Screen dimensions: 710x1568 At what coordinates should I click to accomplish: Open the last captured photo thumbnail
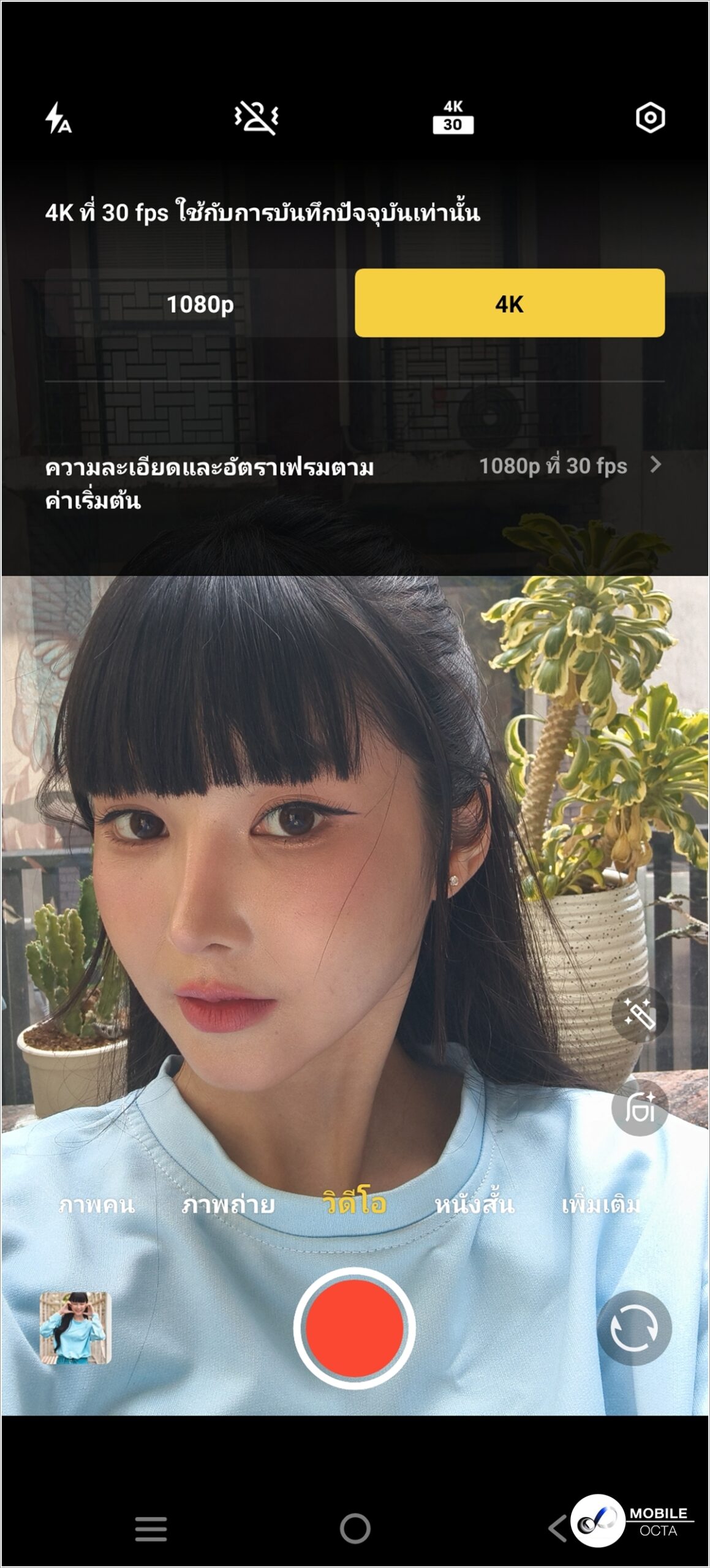point(75,1328)
